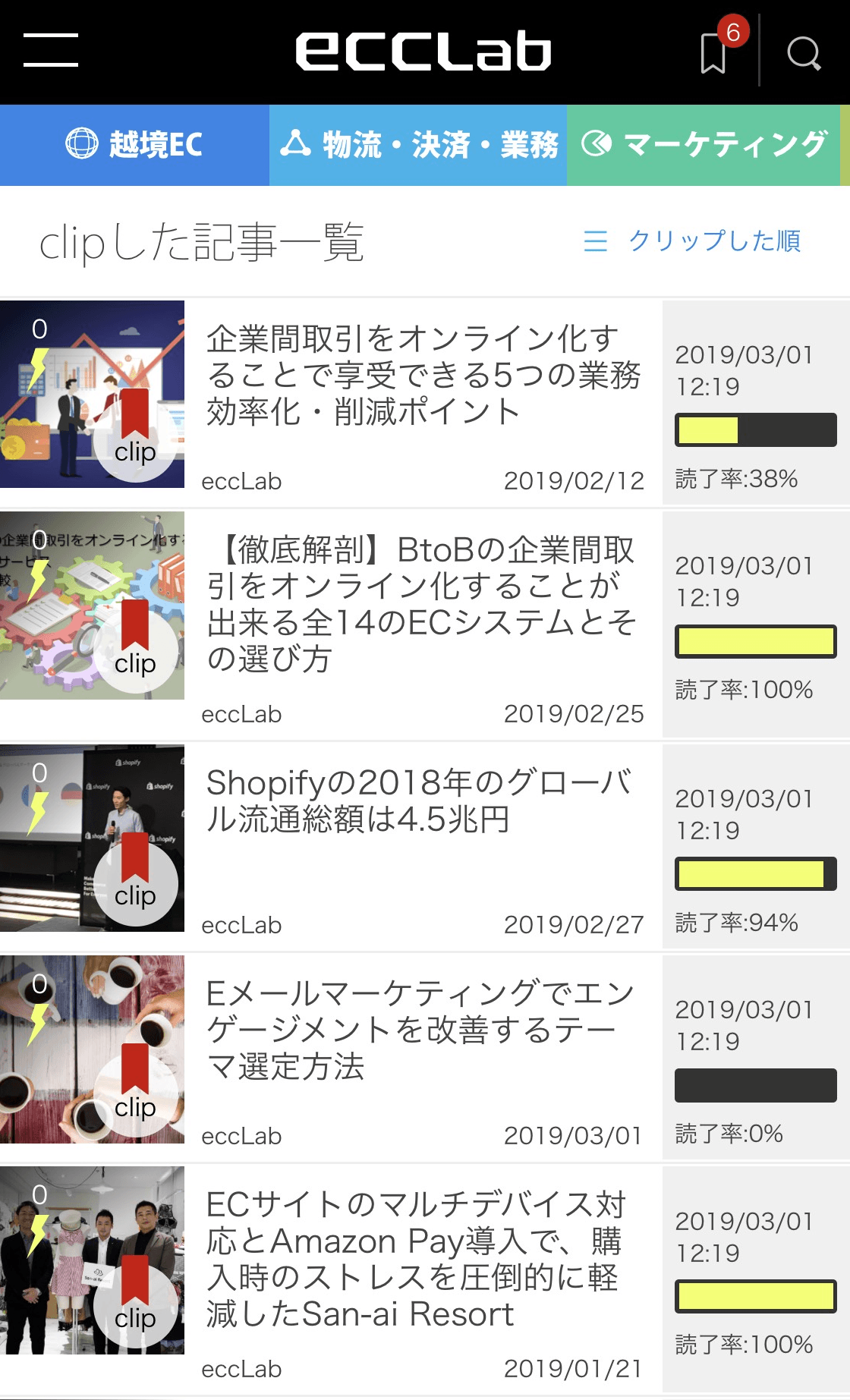Open the クリップした順 sort dropdown
Image resolution: width=850 pixels, height=1400 pixels.
point(692,241)
